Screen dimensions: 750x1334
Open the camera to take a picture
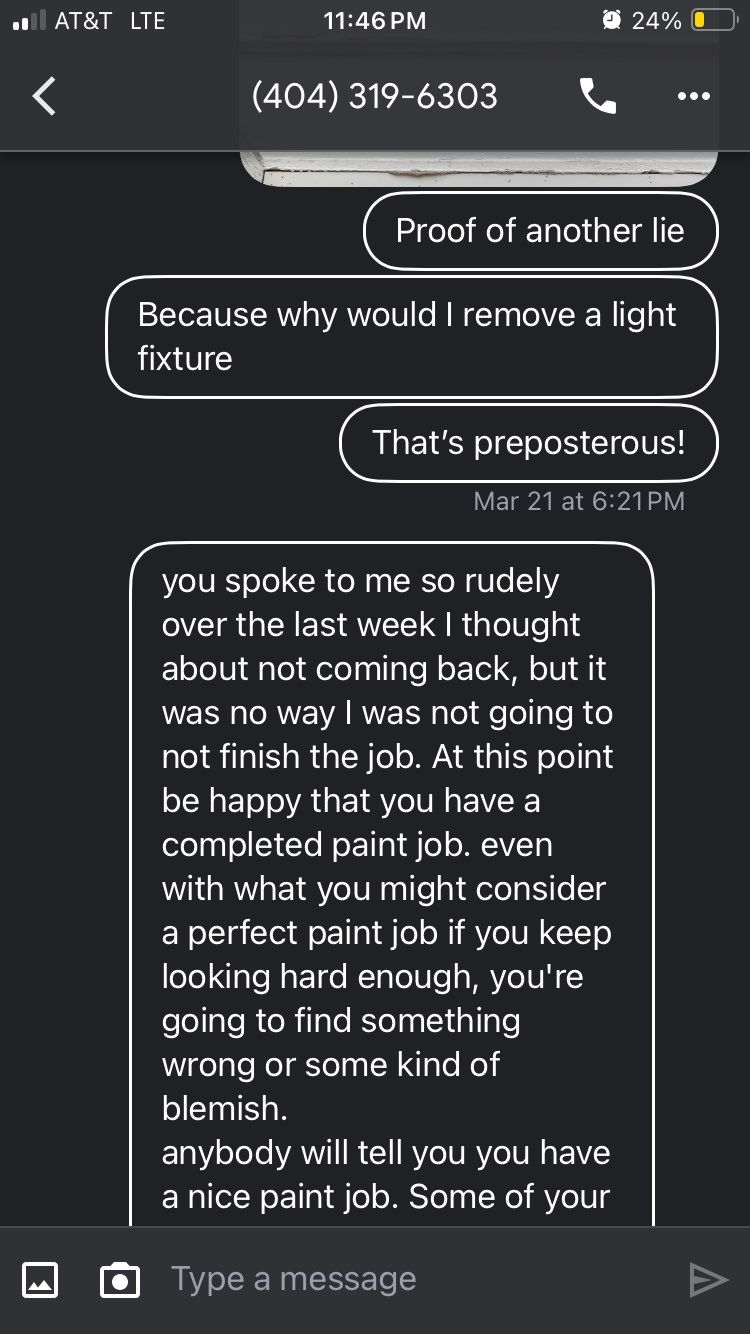(x=120, y=1279)
